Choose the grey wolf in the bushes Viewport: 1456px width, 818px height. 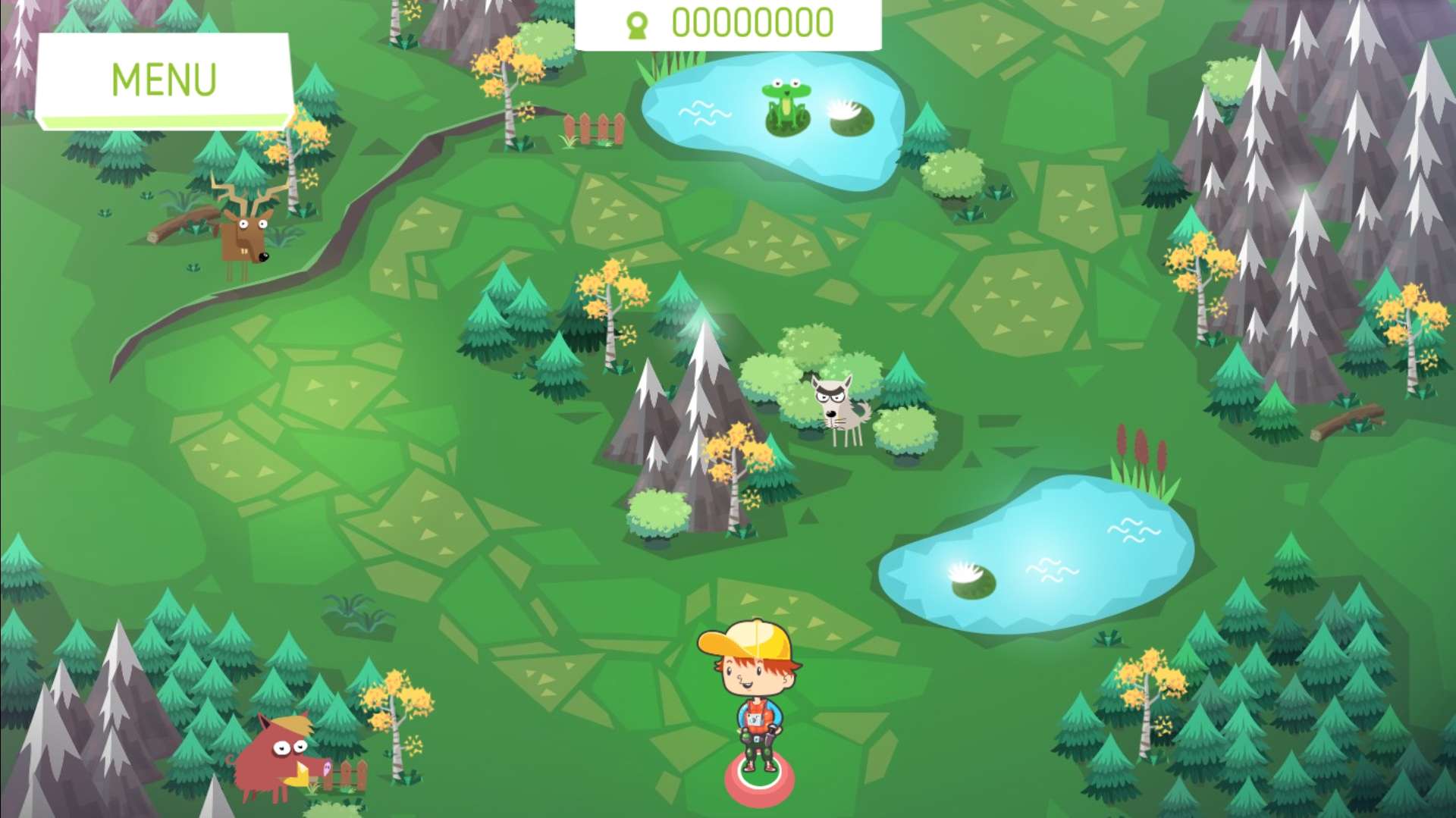tap(839, 408)
